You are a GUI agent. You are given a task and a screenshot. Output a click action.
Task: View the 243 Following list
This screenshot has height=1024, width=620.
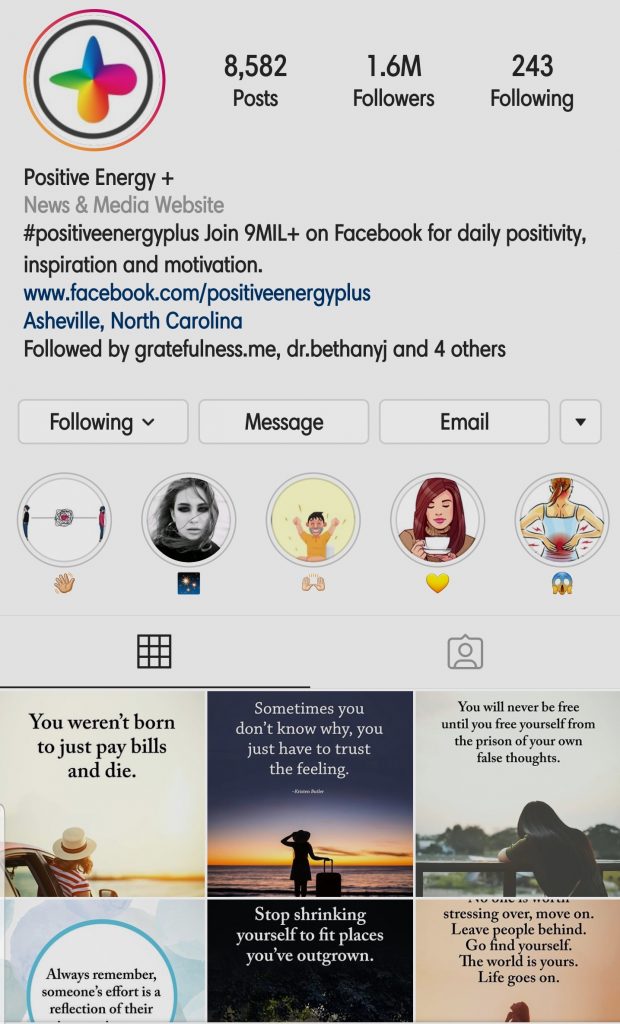pos(531,81)
